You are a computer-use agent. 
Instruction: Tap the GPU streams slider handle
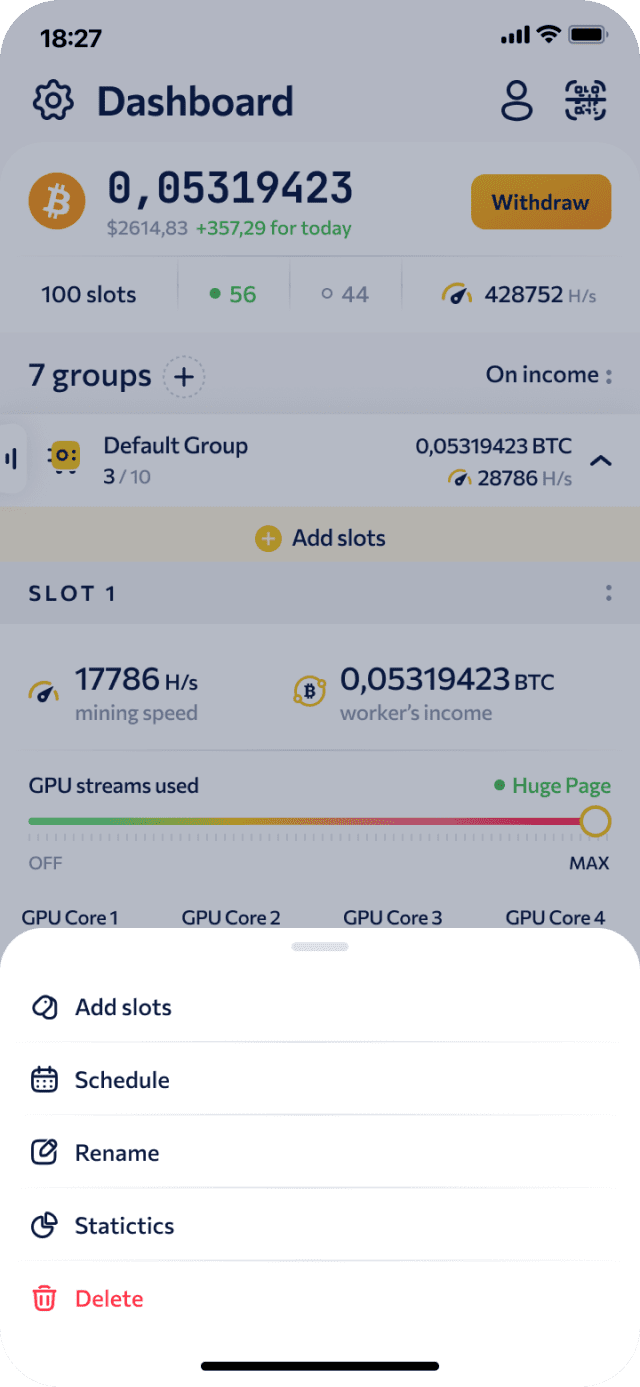pyautogui.click(x=595, y=821)
